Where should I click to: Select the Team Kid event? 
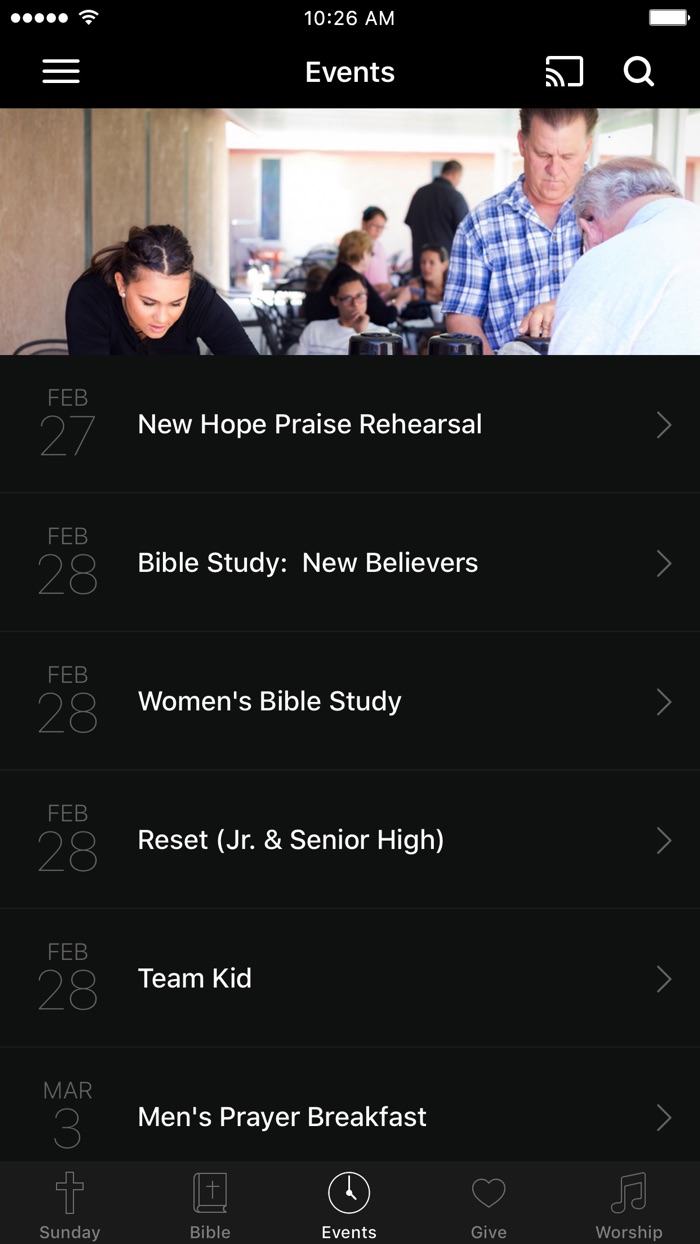350,978
